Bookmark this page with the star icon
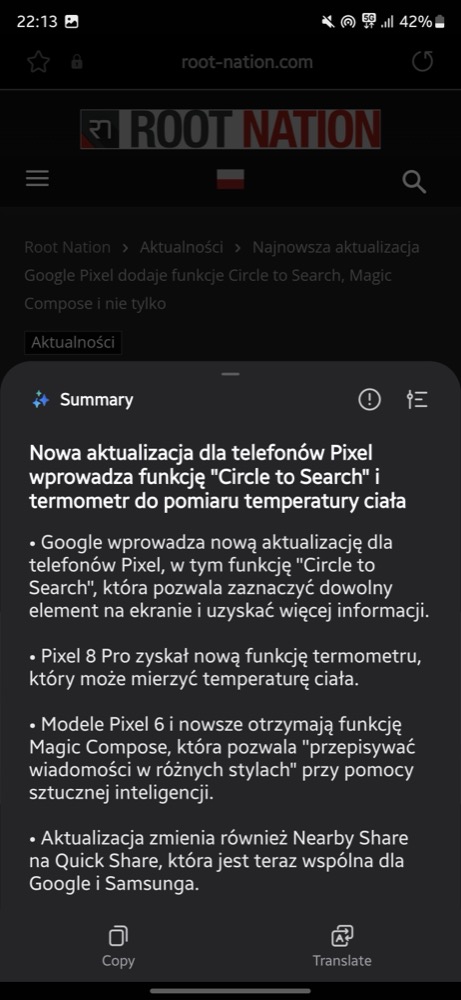Viewport: 461px width, 1000px height. tap(39, 62)
